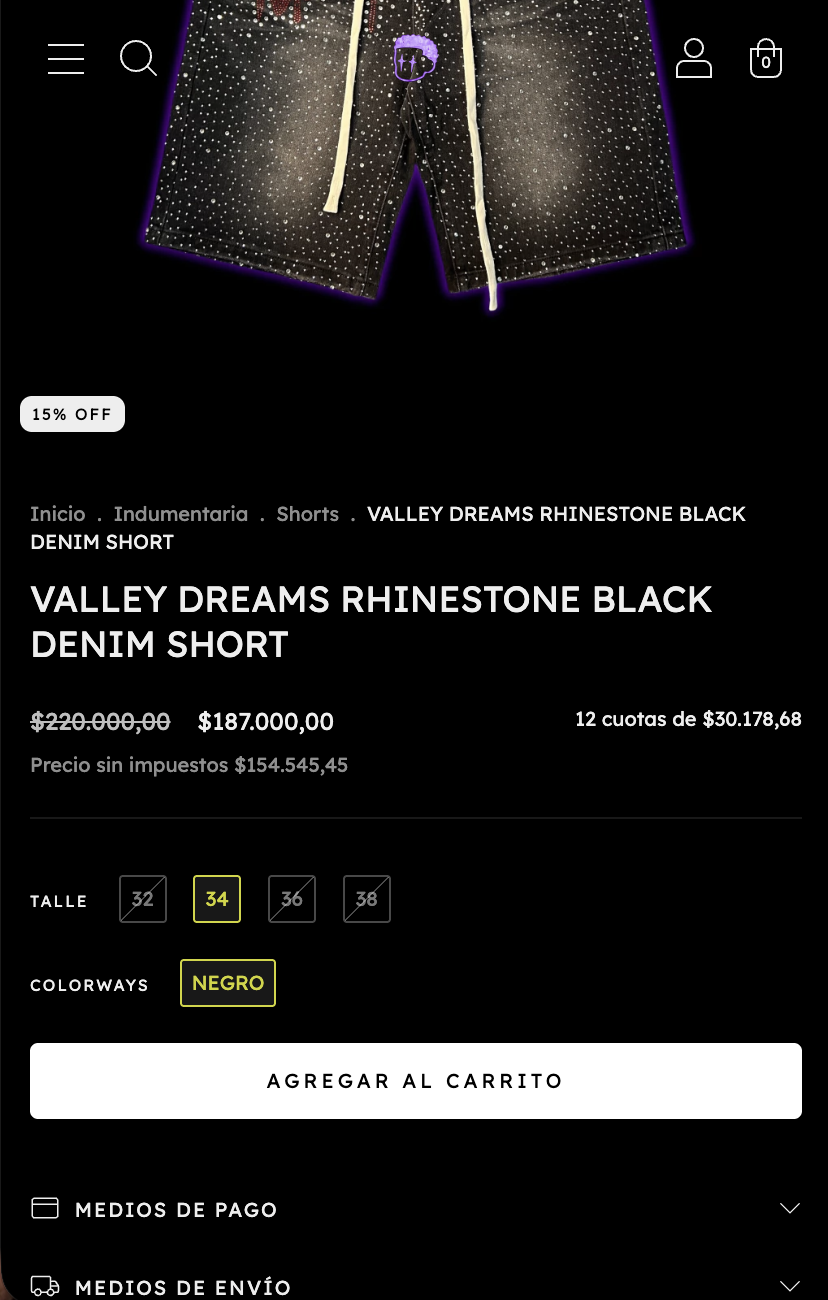This screenshot has height=1300, width=828.
Task: Select size 34
Action: tap(217, 899)
